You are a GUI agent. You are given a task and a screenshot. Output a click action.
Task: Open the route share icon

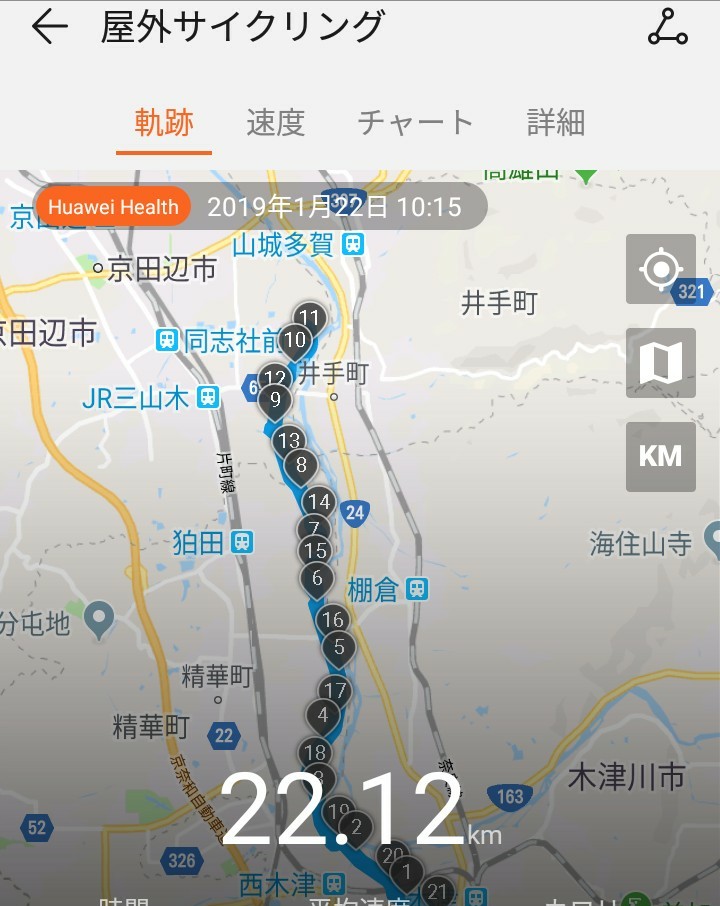point(667,28)
